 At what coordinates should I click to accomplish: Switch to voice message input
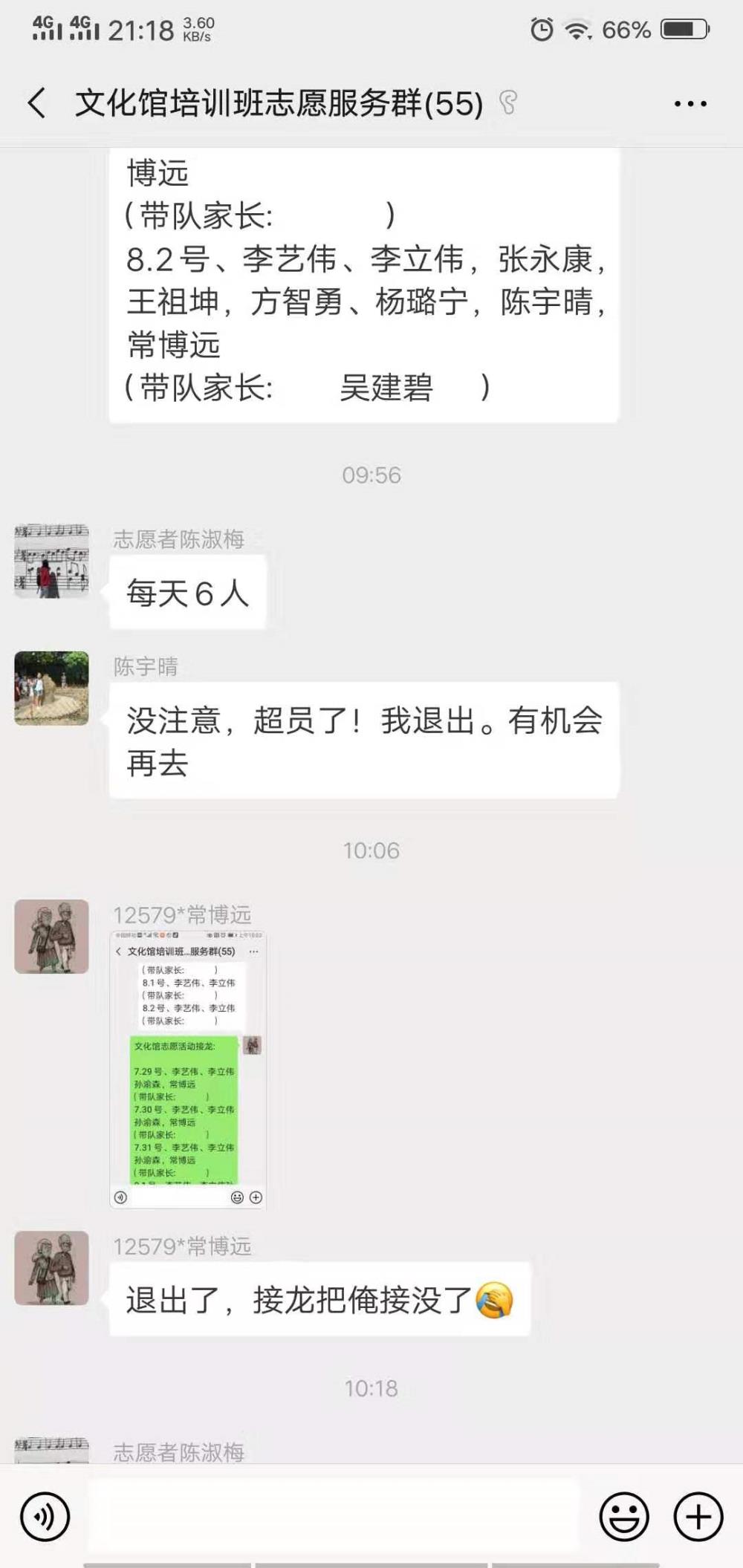point(45,1516)
